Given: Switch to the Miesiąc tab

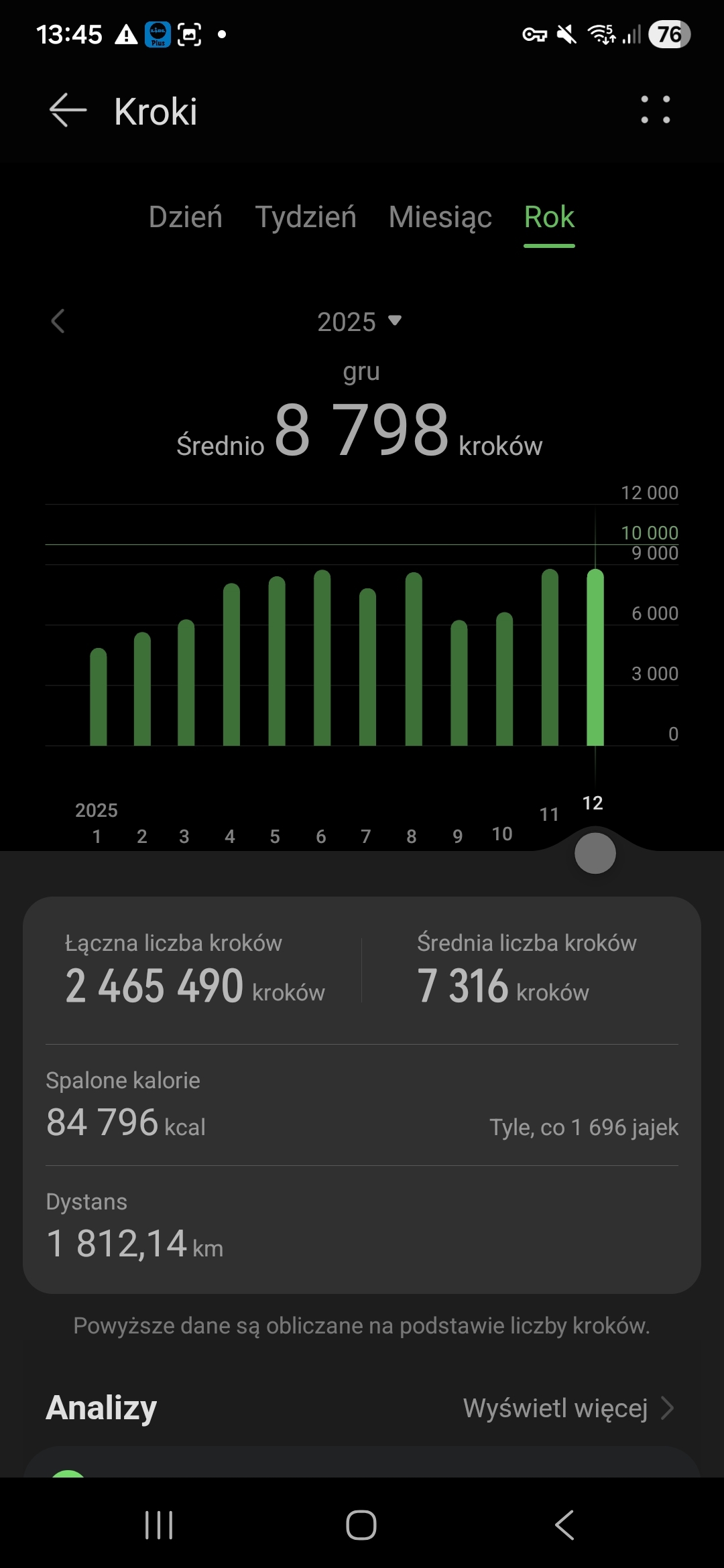Looking at the screenshot, I should pyautogui.click(x=440, y=217).
